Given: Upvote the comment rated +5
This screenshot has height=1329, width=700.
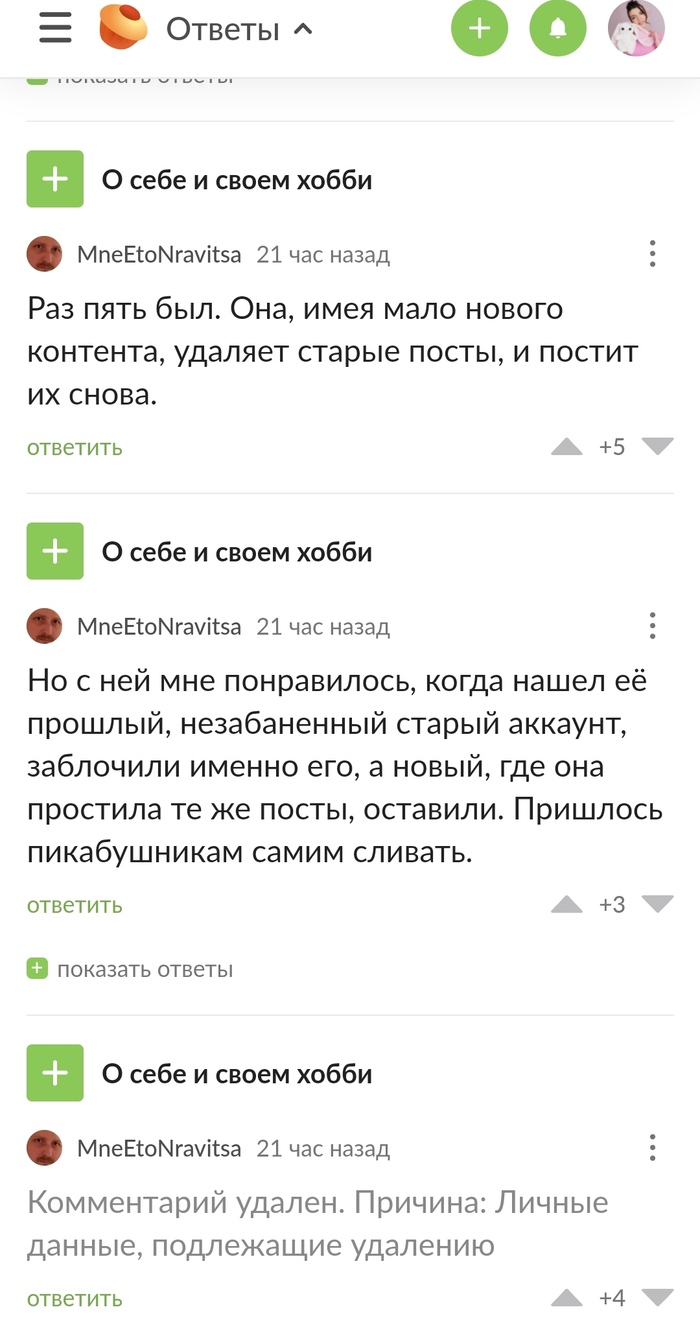Looking at the screenshot, I should [567, 446].
